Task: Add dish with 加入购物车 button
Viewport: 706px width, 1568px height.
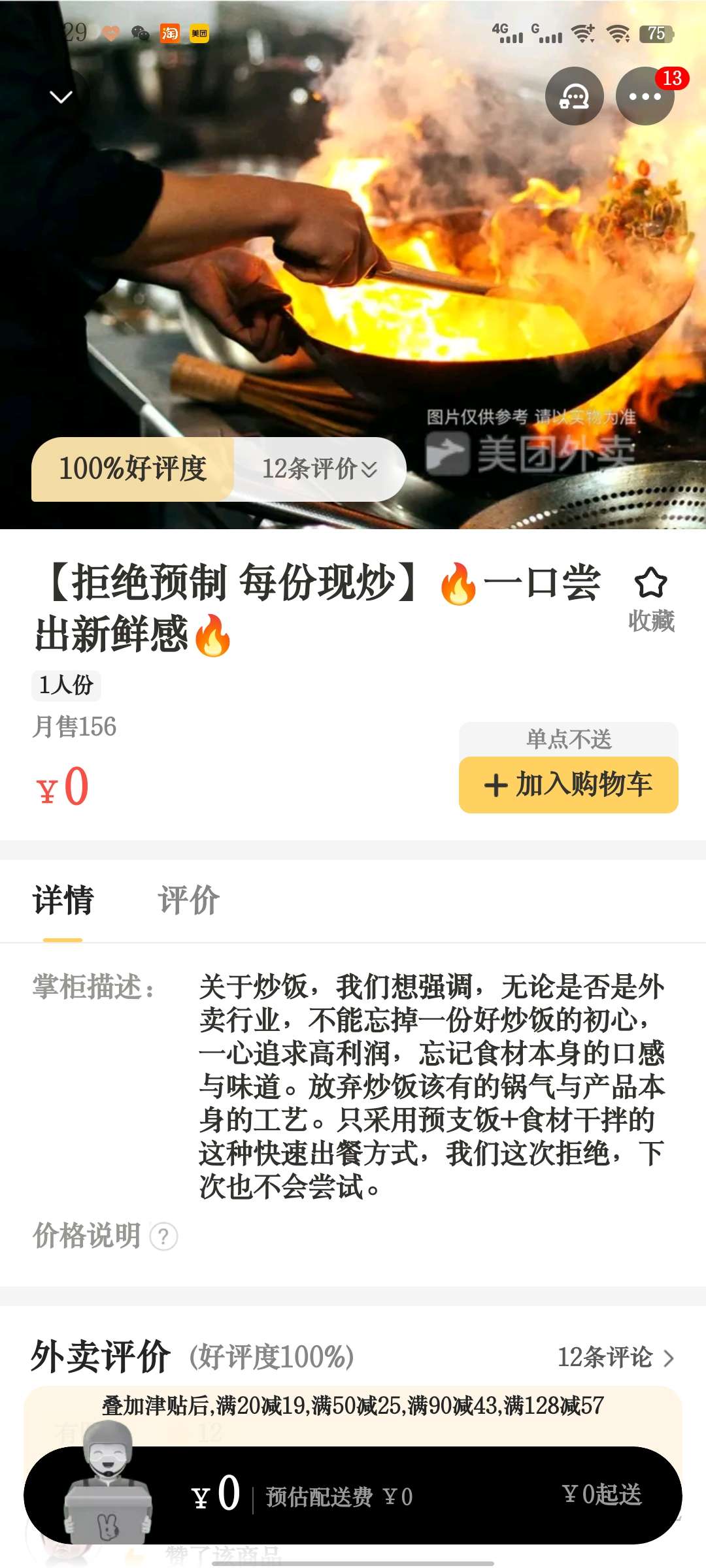Action: (x=569, y=784)
